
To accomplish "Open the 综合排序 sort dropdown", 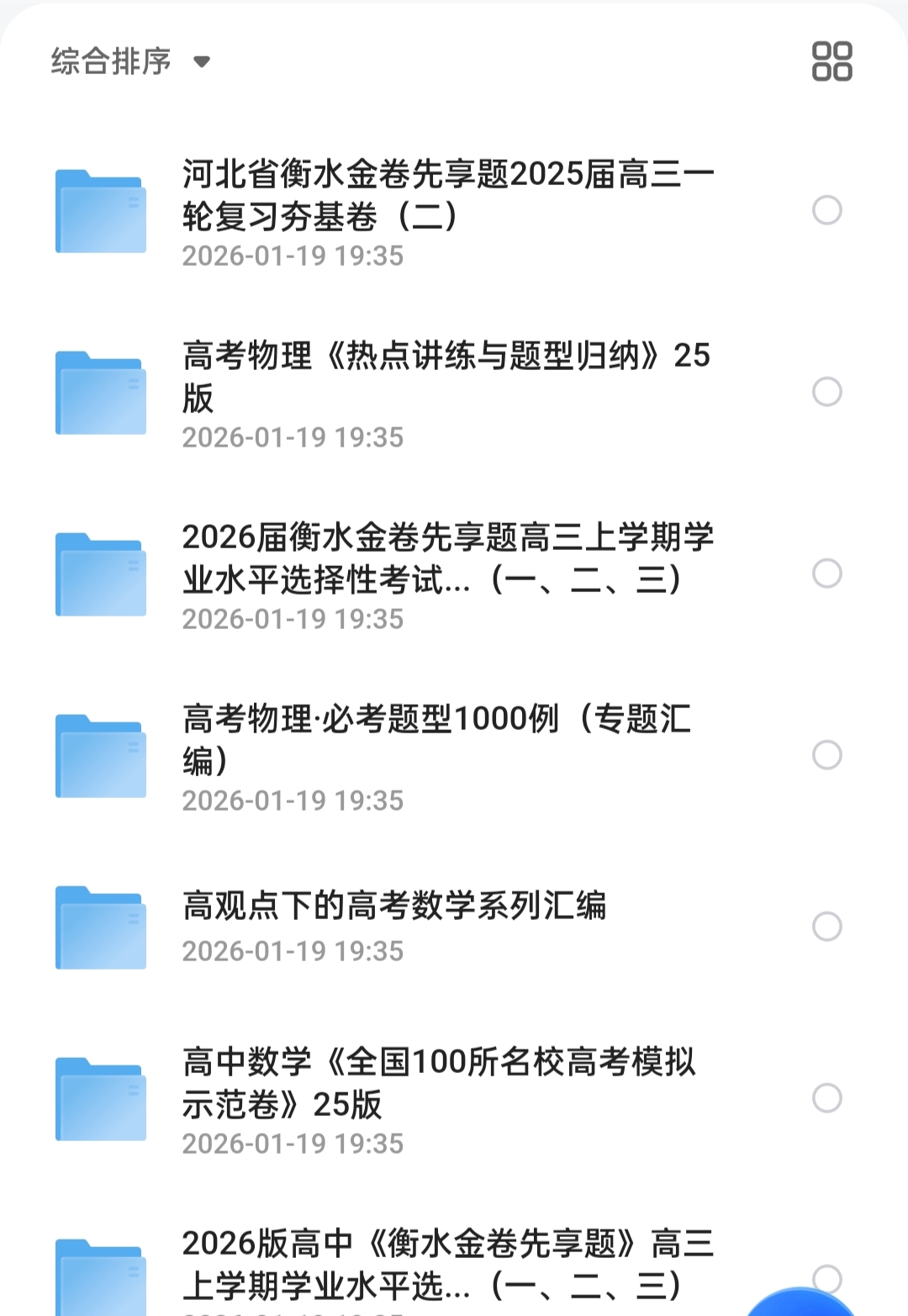I will (130, 61).
